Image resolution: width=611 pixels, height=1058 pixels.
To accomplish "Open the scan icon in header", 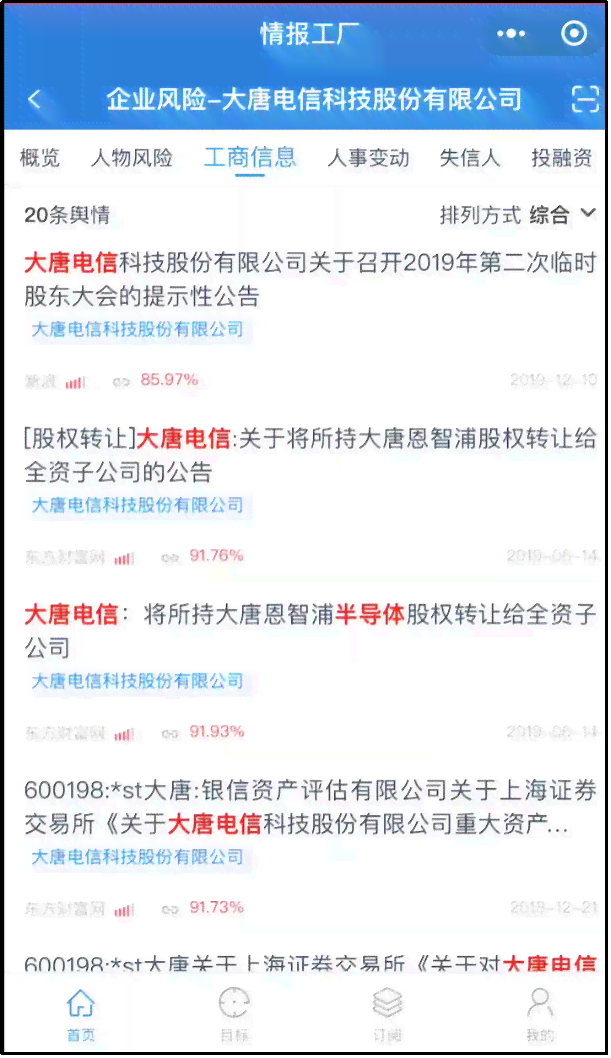I will coord(584,99).
